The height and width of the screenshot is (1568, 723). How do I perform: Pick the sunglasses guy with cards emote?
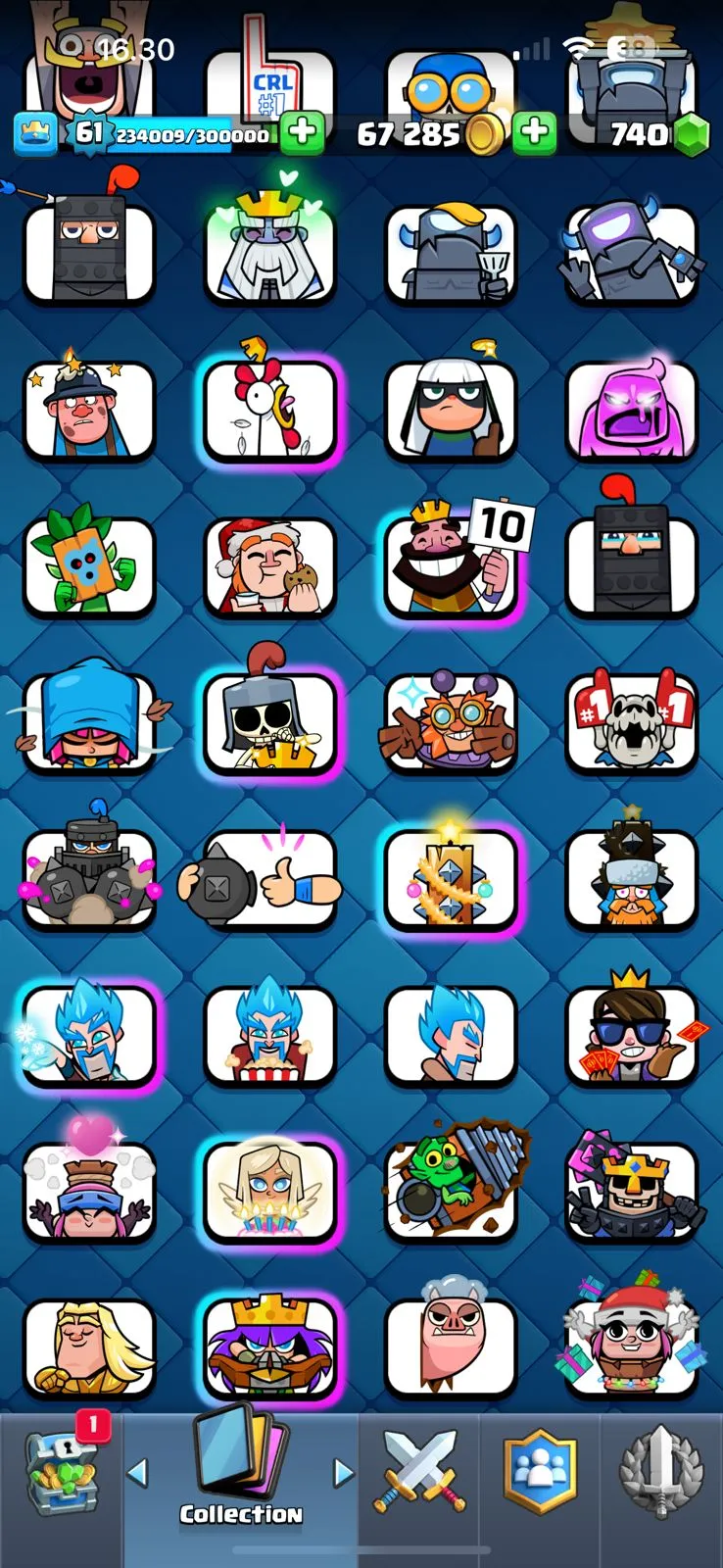(631, 1035)
